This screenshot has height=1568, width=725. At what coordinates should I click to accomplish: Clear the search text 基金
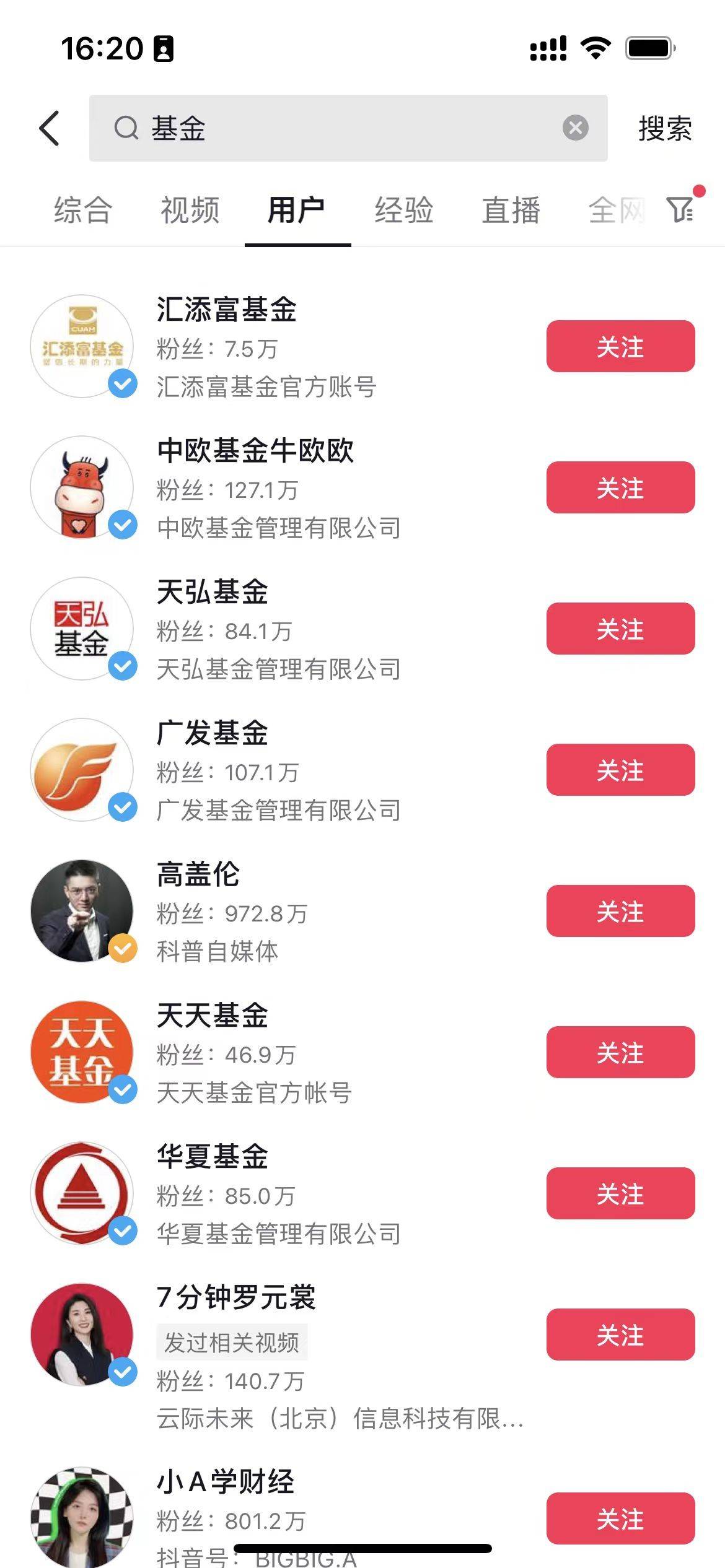click(x=575, y=128)
